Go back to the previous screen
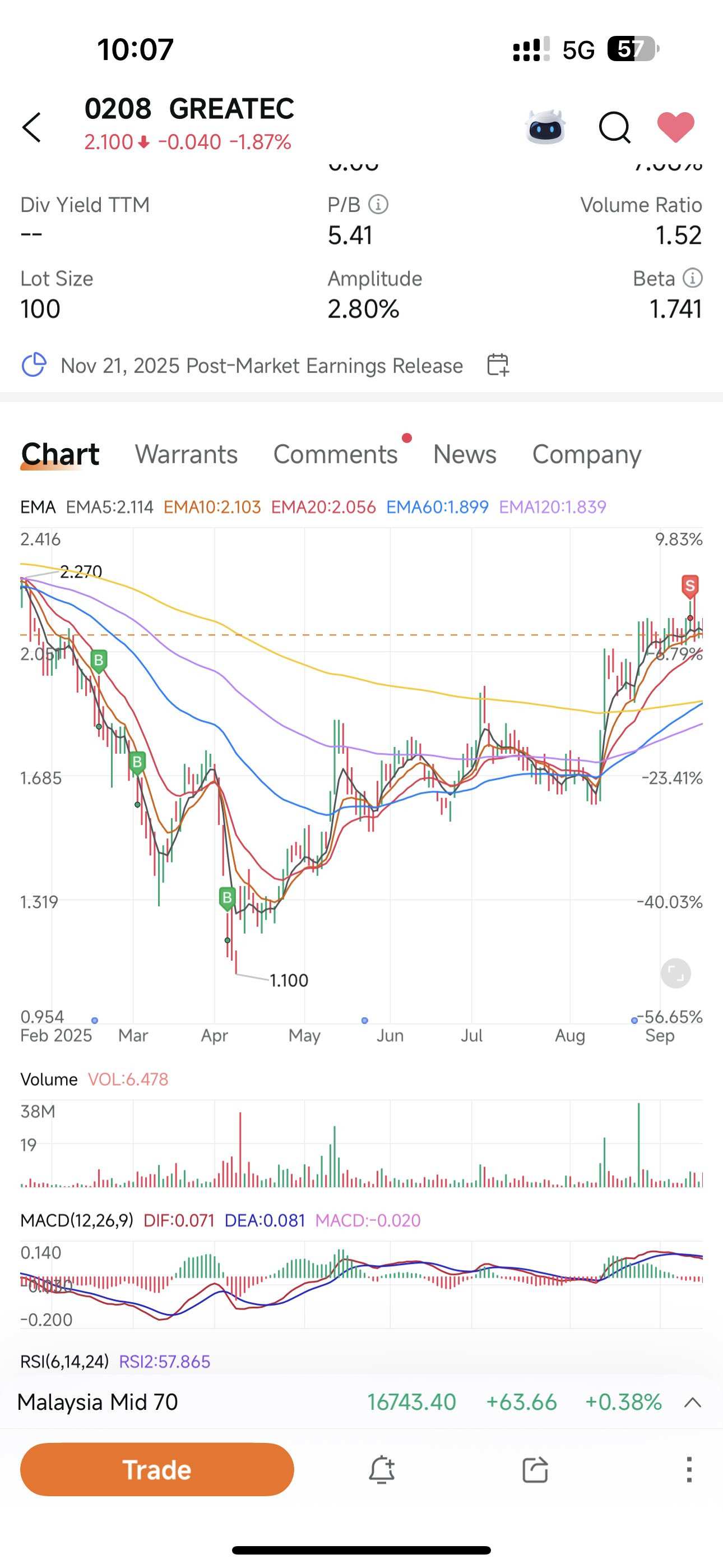The height and width of the screenshot is (1568, 723). pyautogui.click(x=31, y=127)
